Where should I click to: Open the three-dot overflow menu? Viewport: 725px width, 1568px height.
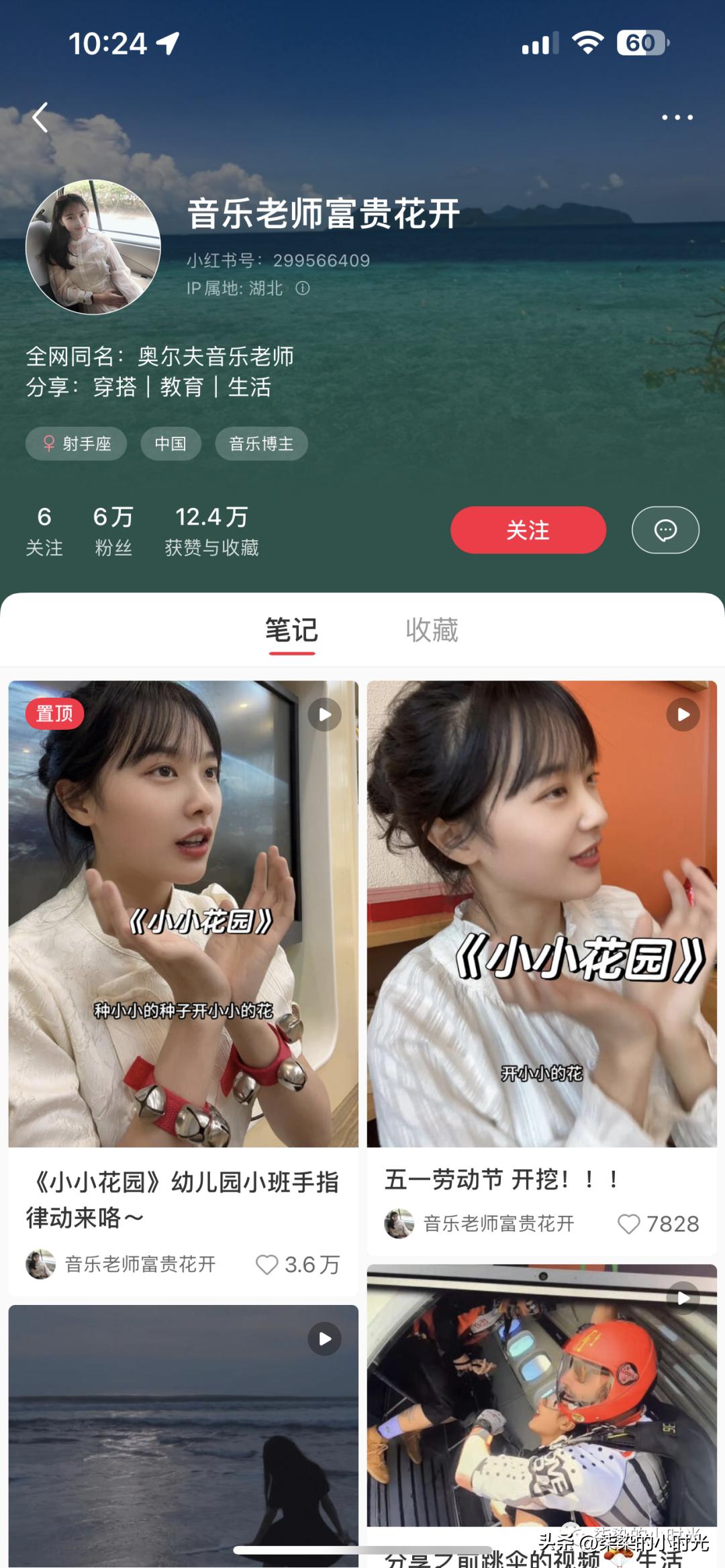tap(677, 117)
